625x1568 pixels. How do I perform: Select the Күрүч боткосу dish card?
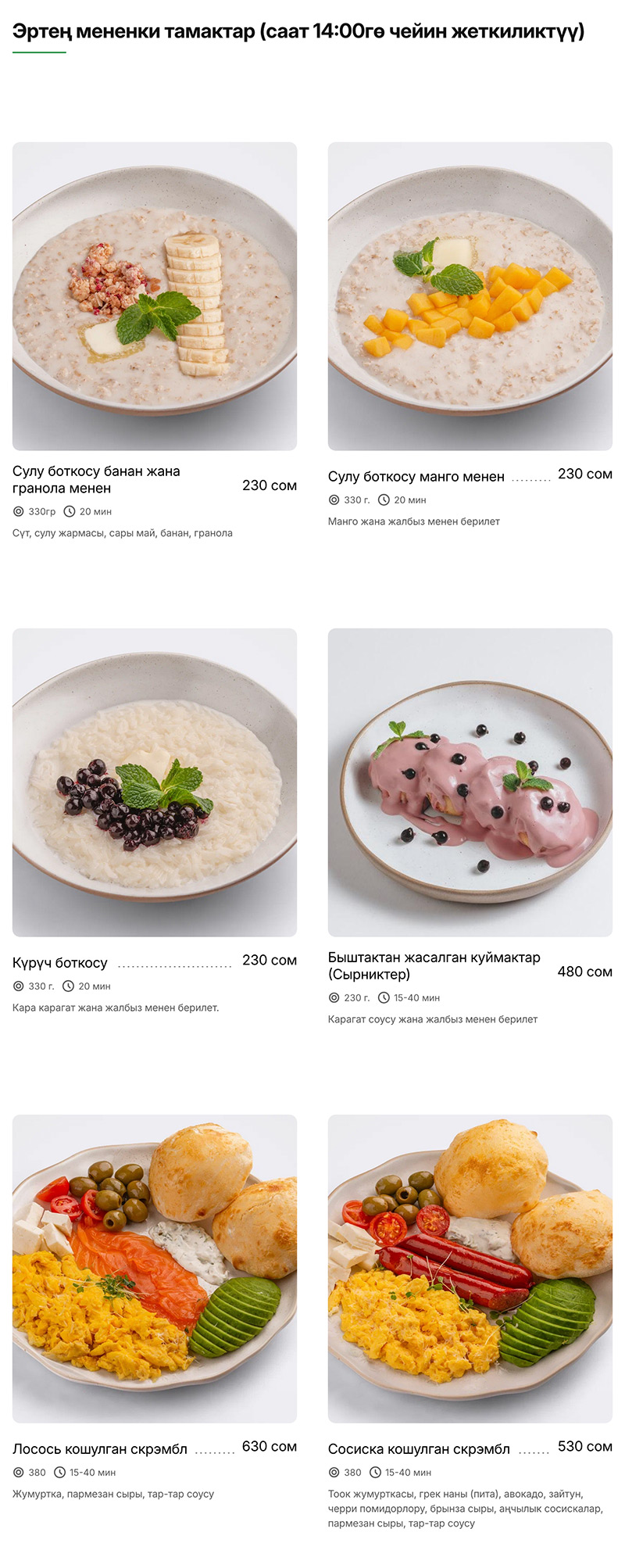(155, 782)
